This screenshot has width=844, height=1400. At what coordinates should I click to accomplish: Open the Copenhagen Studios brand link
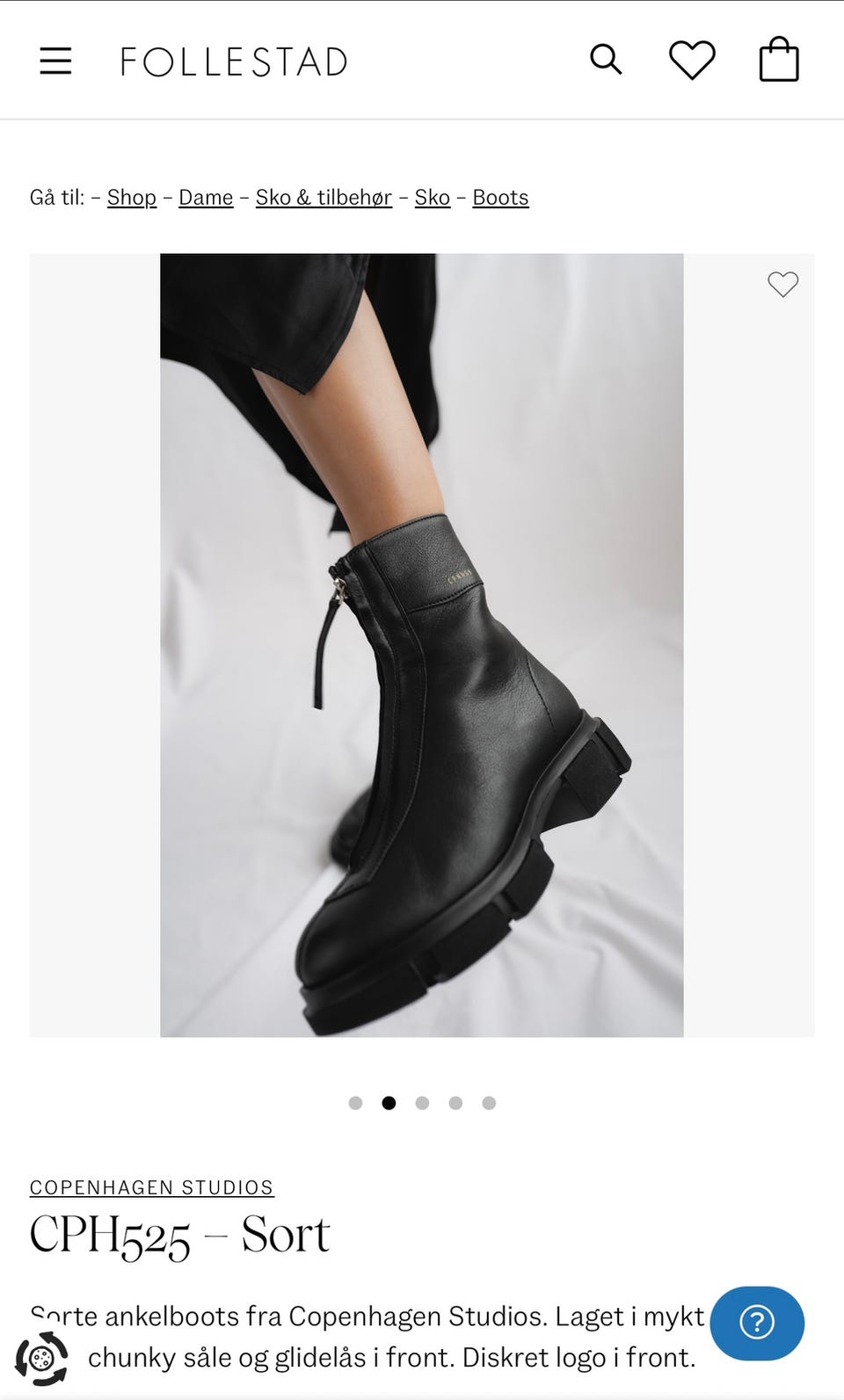point(151,1187)
